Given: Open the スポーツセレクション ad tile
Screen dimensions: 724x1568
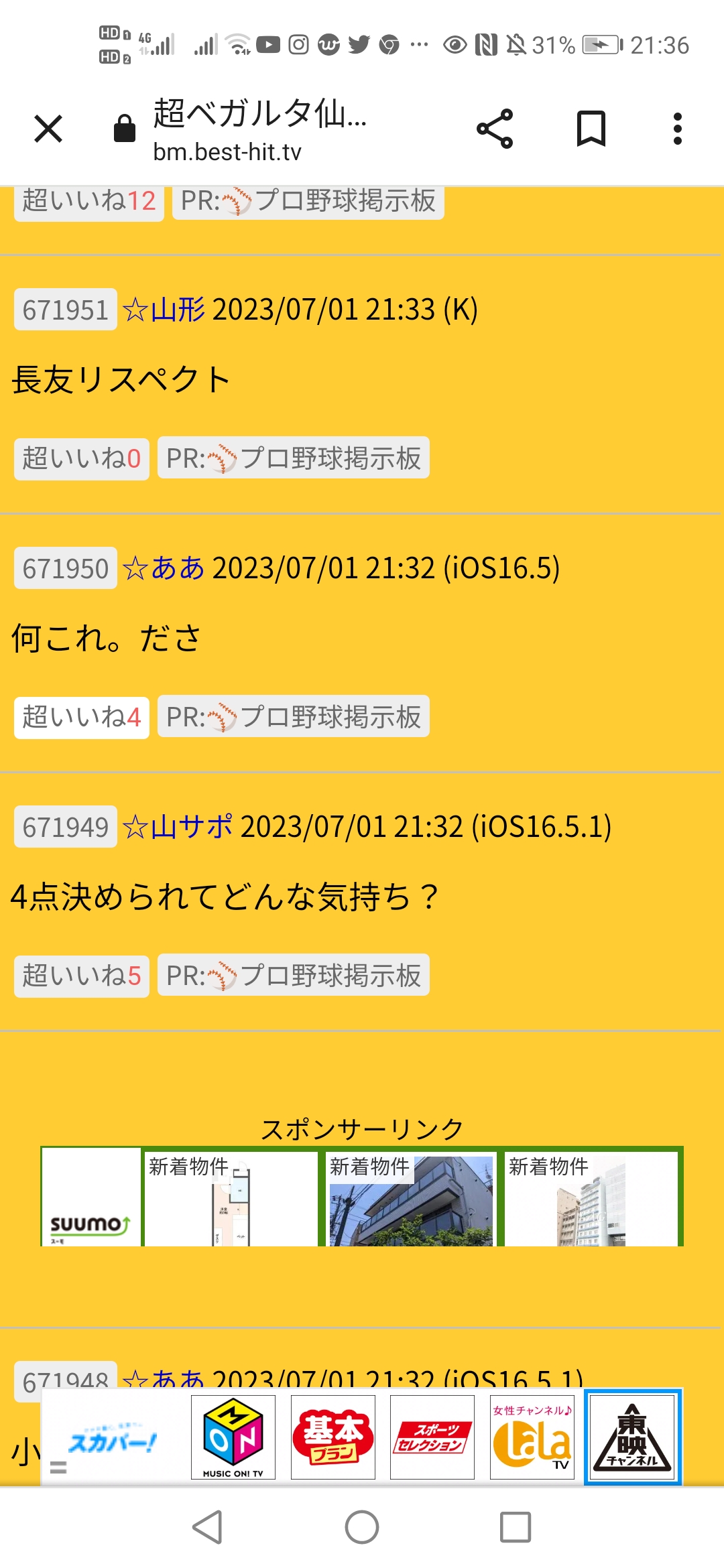Looking at the screenshot, I should 432,1437.
